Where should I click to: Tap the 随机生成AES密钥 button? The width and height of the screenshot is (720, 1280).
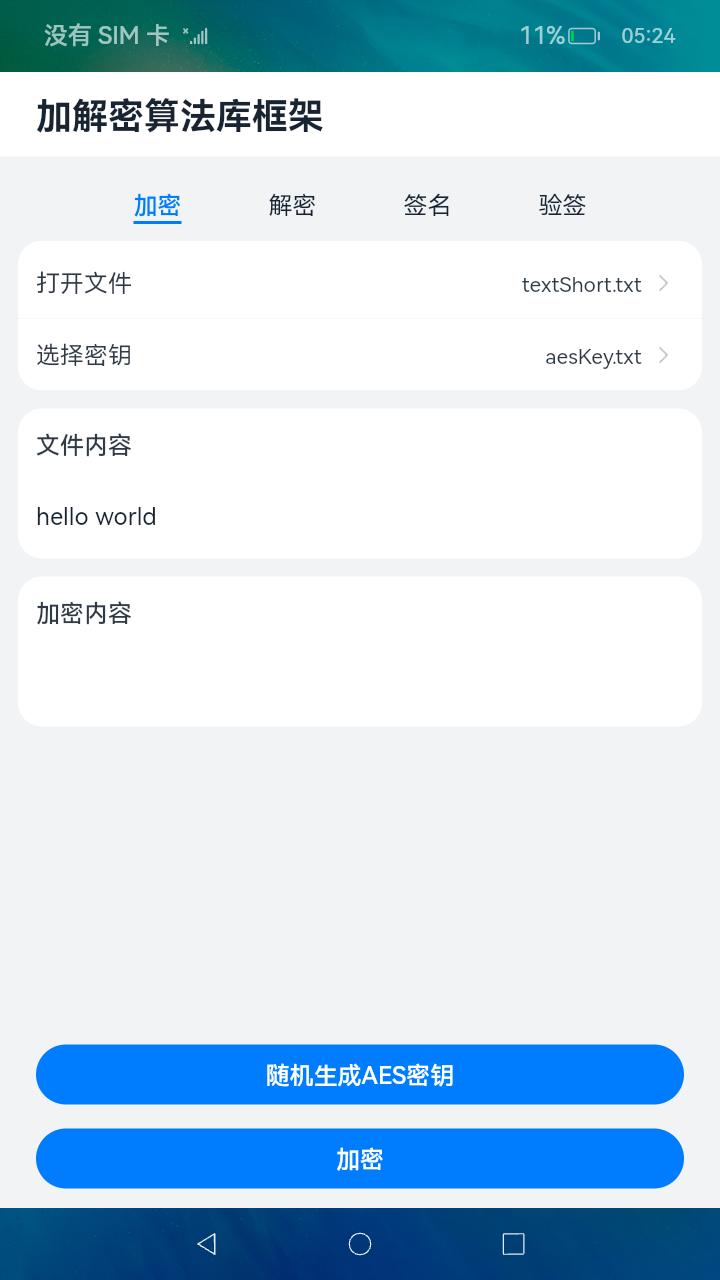coord(360,1075)
